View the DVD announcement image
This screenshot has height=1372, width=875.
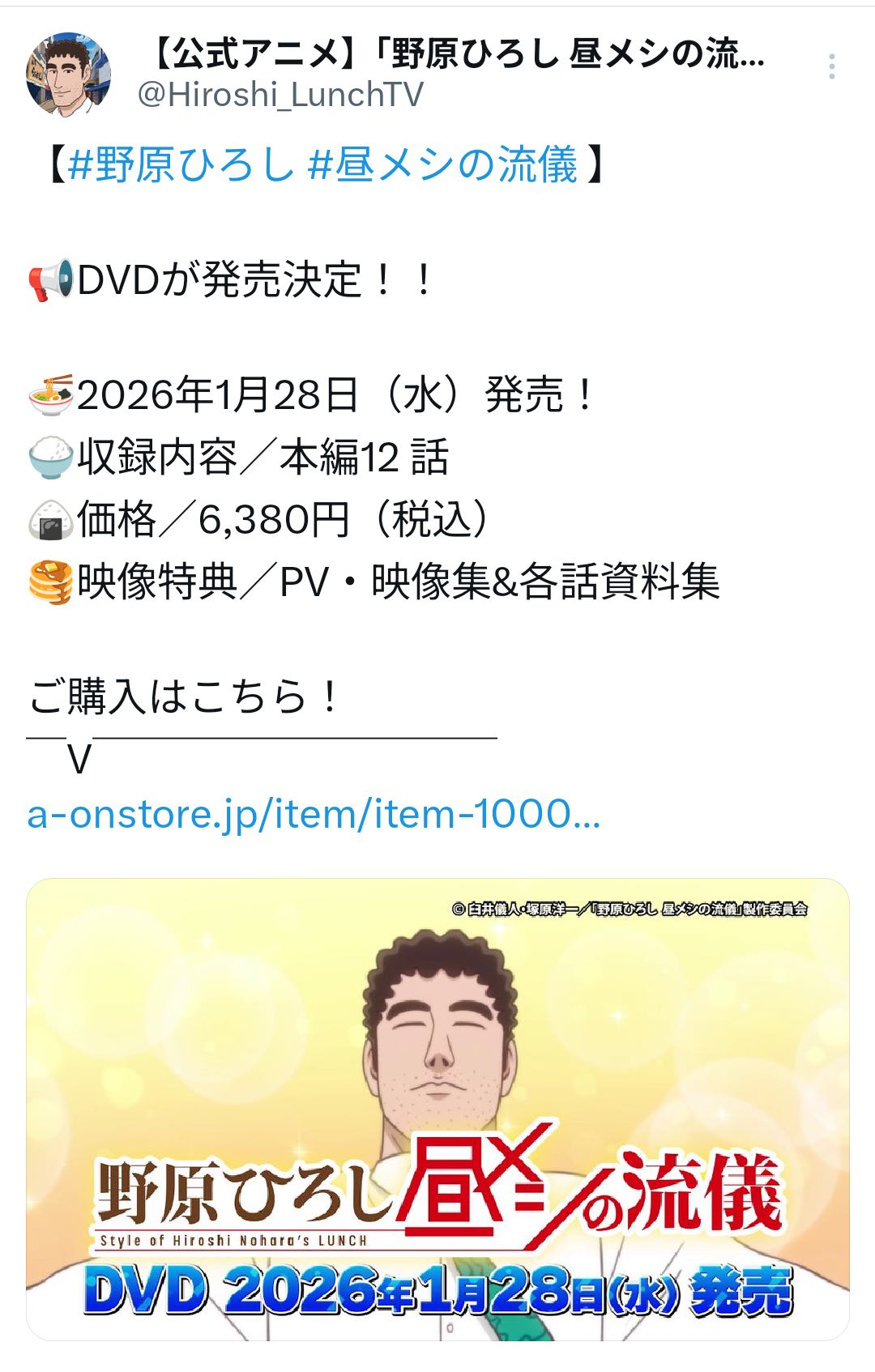pos(437,1110)
